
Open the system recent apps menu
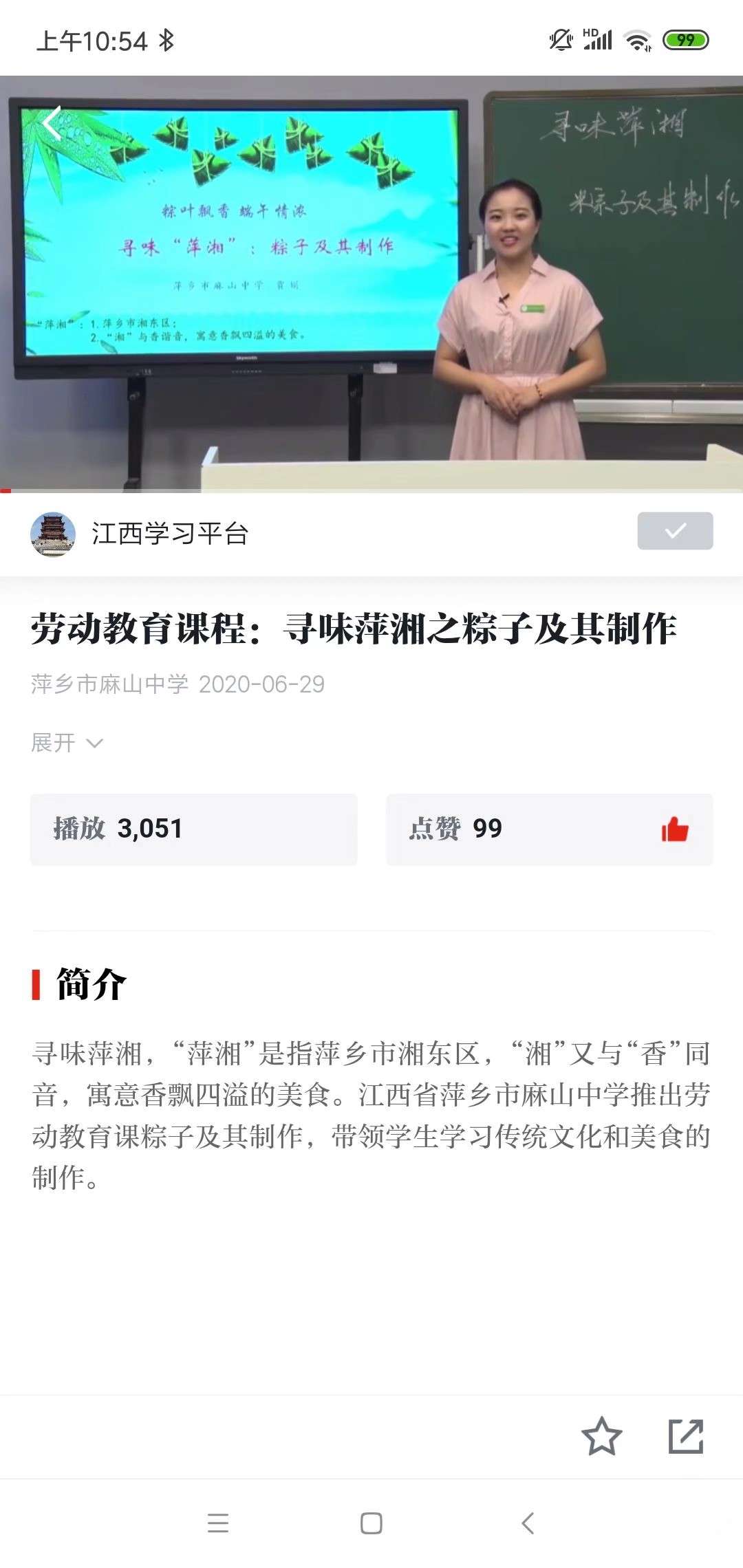coord(218,1523)
